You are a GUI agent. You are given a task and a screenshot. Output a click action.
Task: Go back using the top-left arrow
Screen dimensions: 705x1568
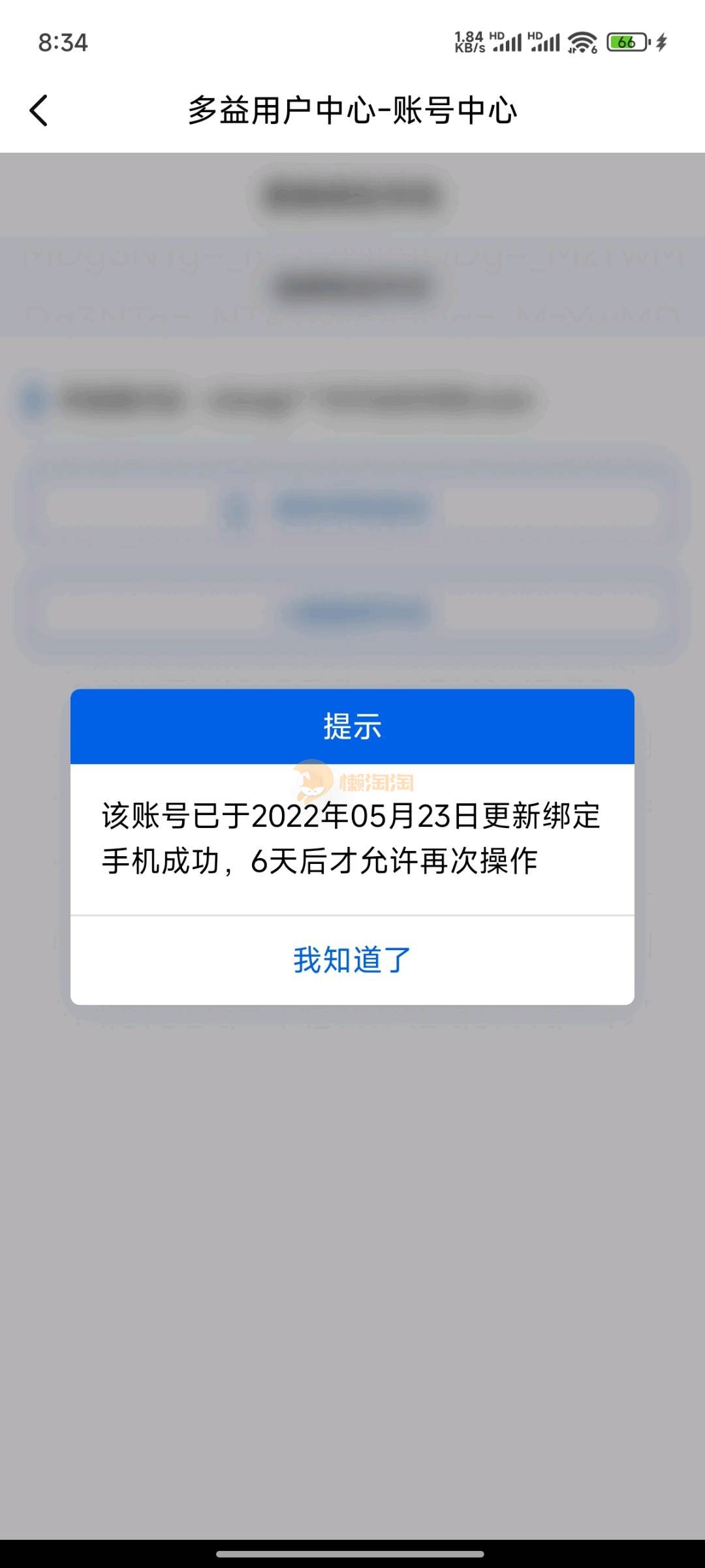39,110
